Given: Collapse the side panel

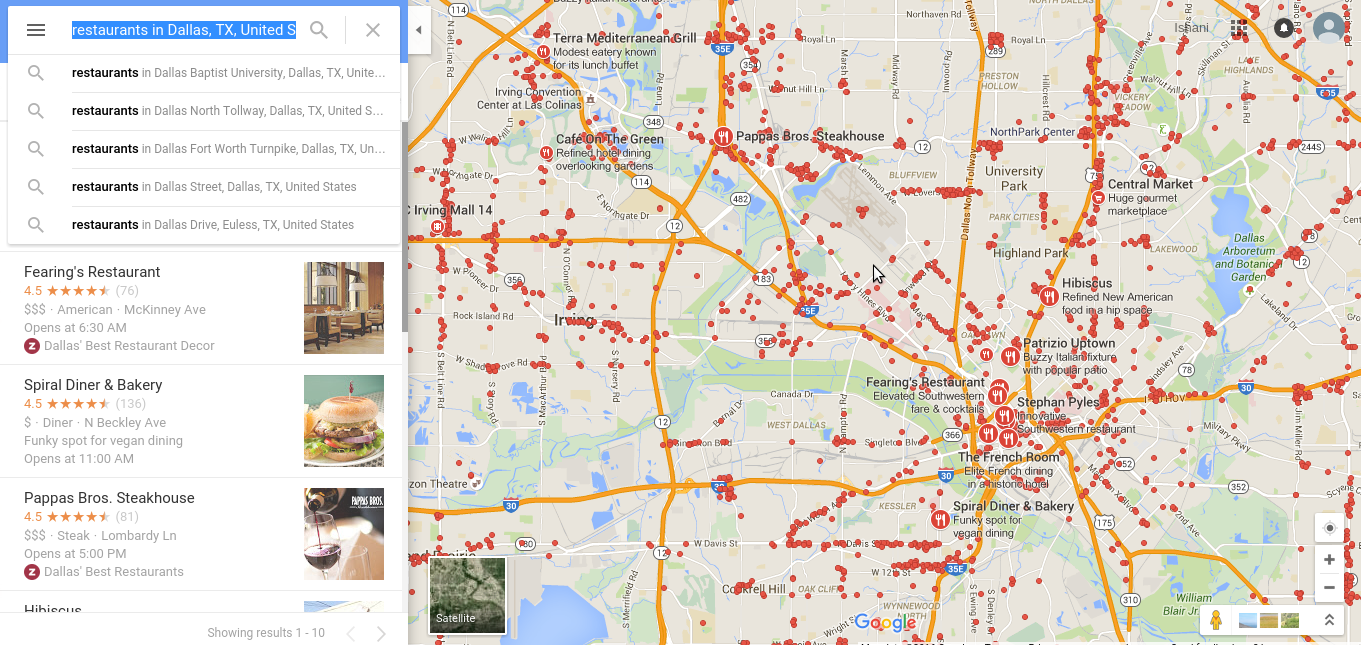Looking at the screenshot, I should tap(419, 30).
